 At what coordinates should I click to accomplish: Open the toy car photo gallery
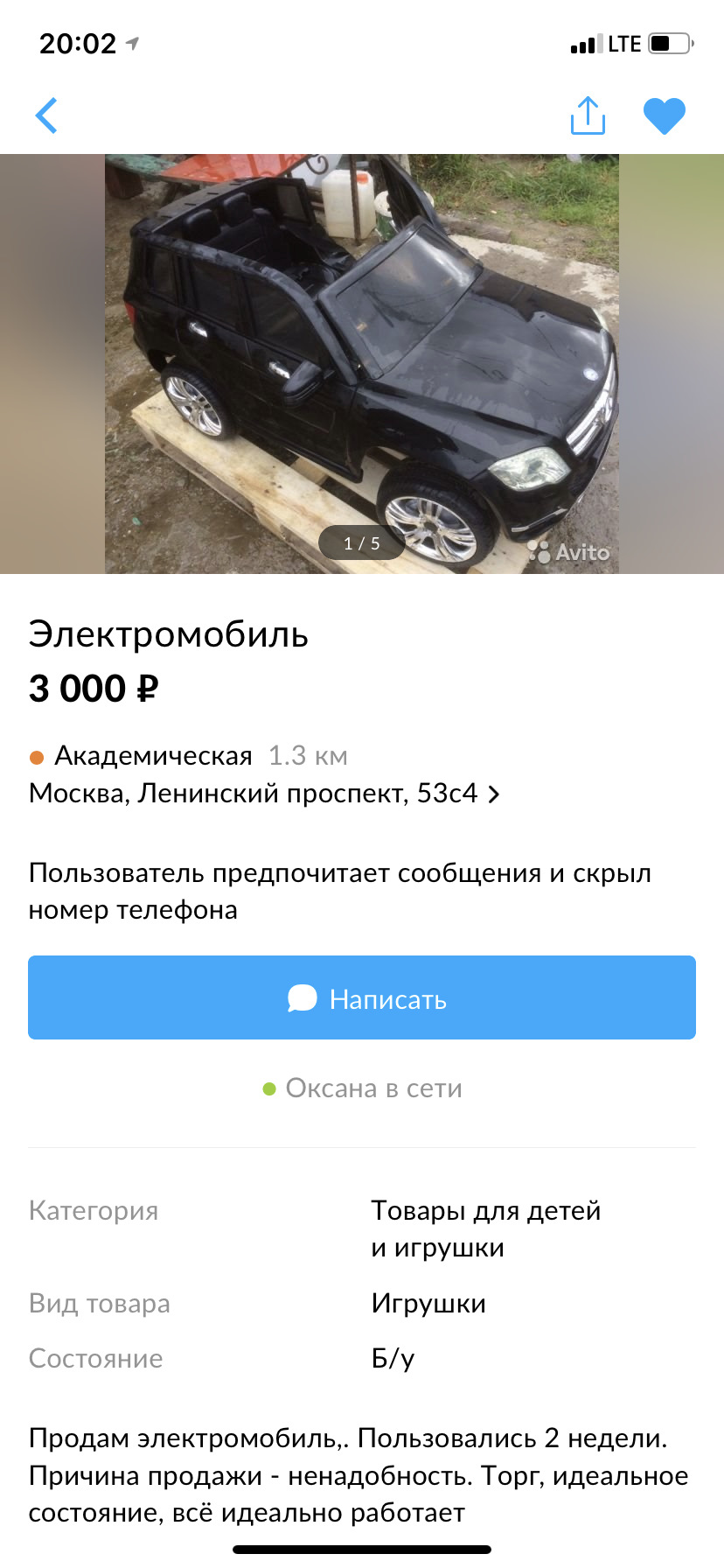[x=362, y=363]
